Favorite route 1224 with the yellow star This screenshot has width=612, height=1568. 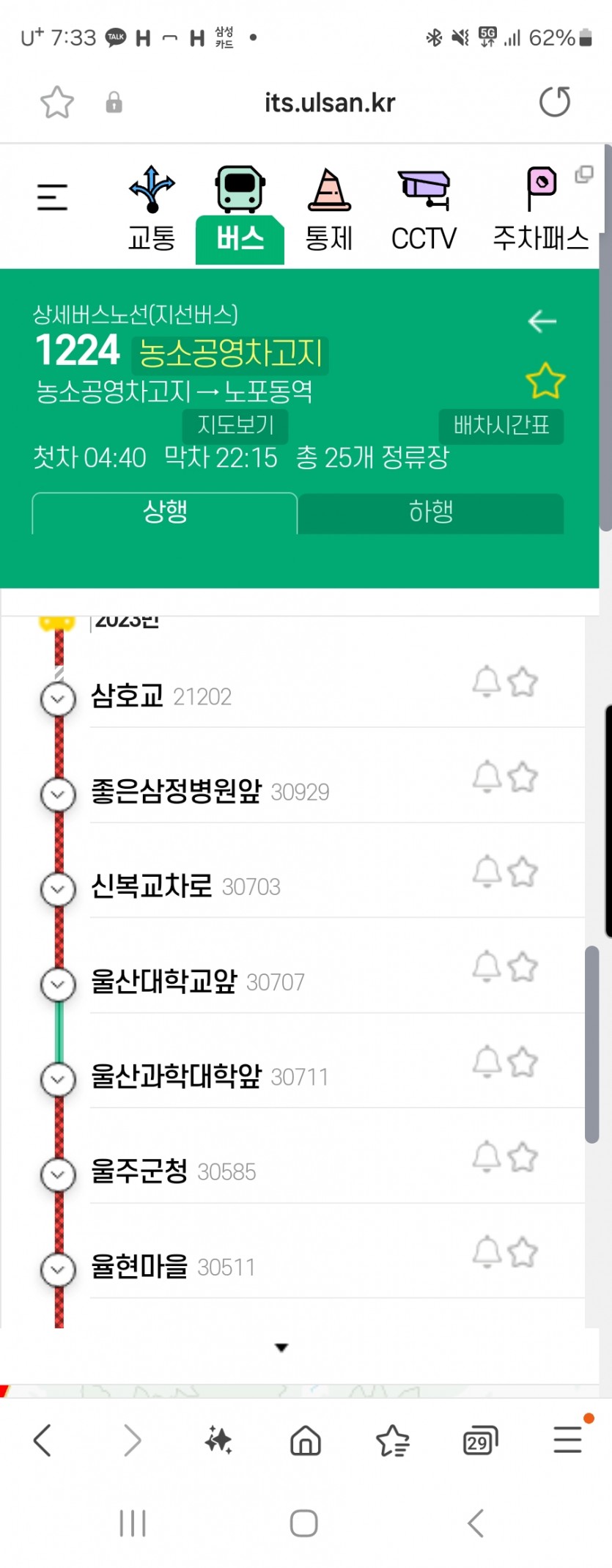(x=545, y=381)
